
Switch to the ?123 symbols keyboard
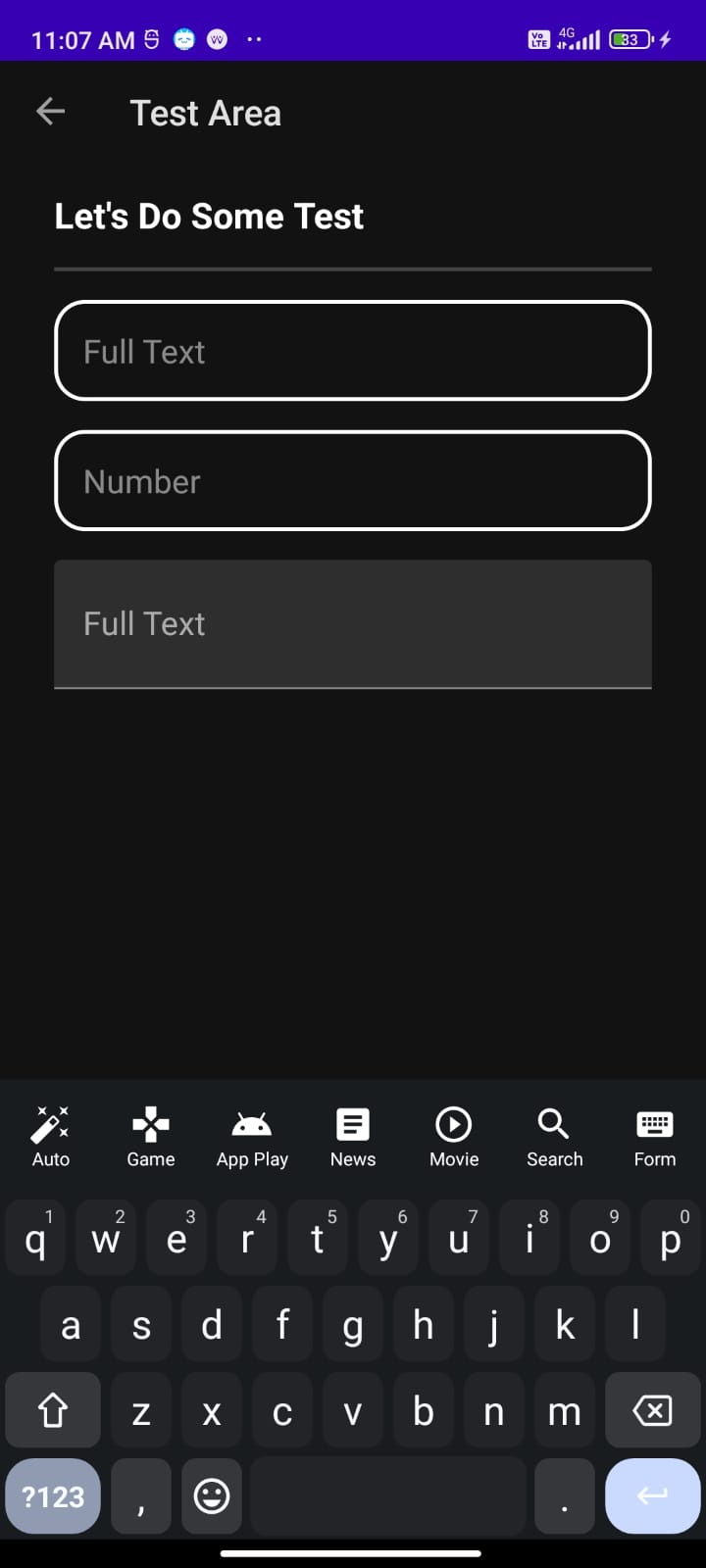tap(53, 1496)
